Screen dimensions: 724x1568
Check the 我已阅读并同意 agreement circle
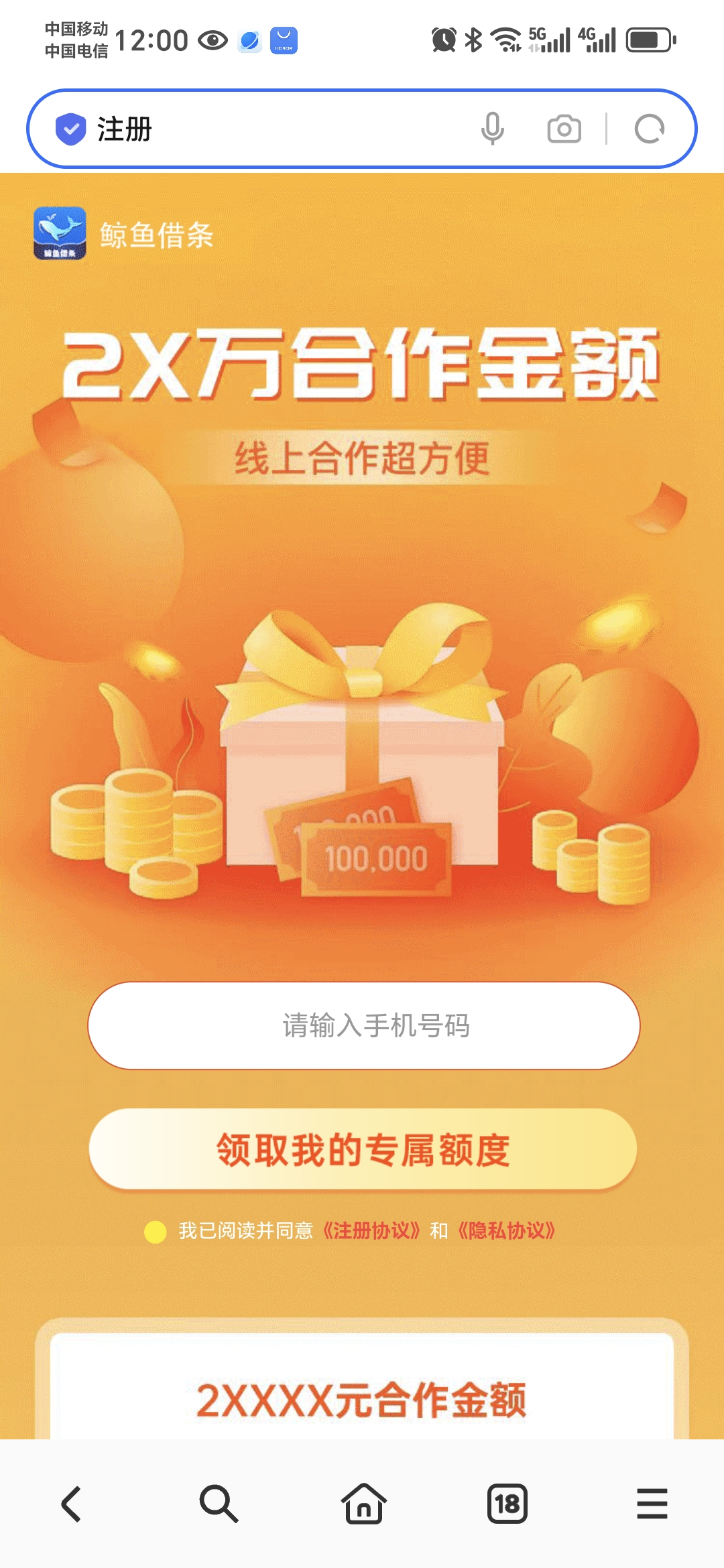(x=156, y=1232)
